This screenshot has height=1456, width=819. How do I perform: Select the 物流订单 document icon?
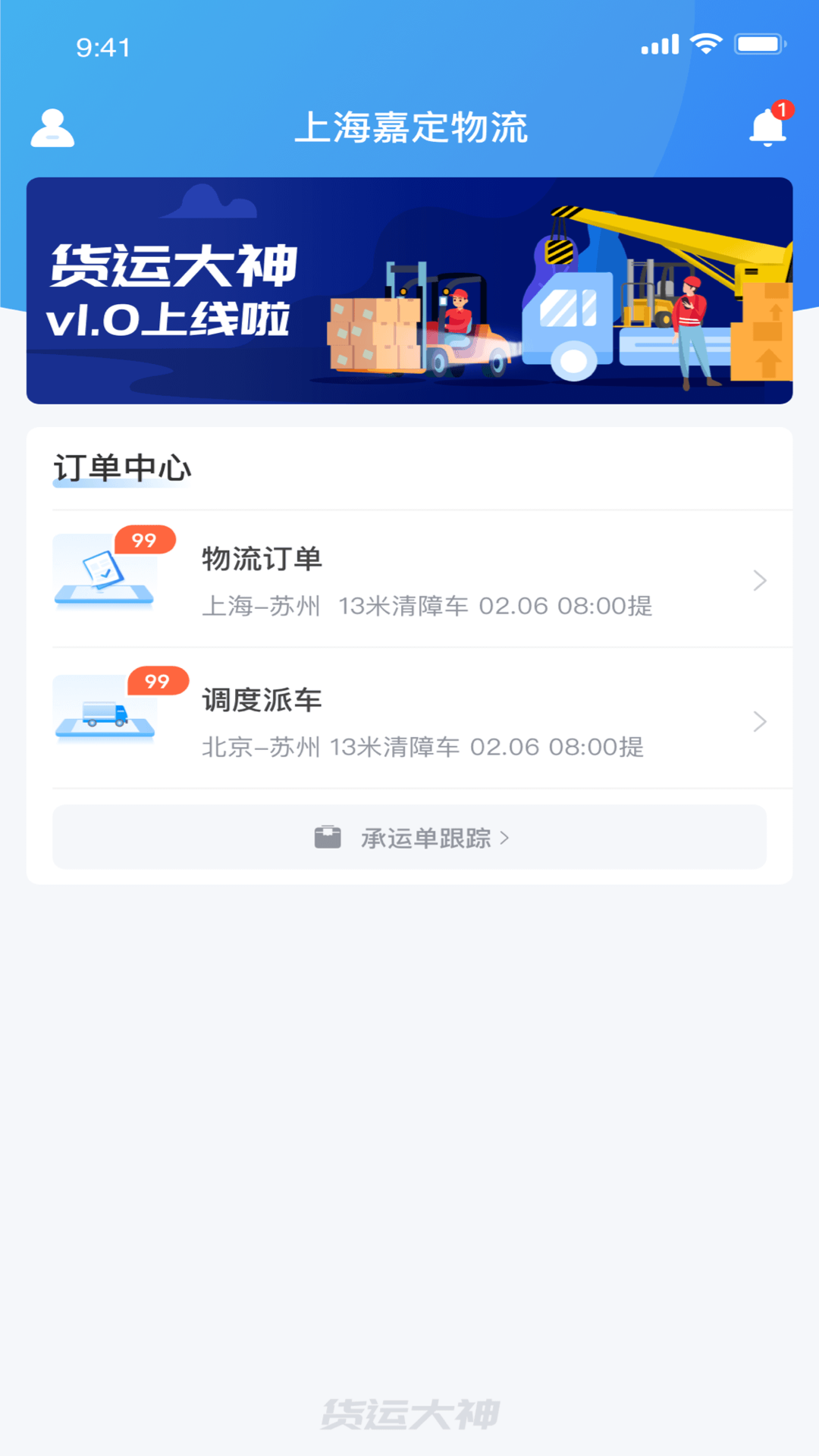click(x=105, y=575)
